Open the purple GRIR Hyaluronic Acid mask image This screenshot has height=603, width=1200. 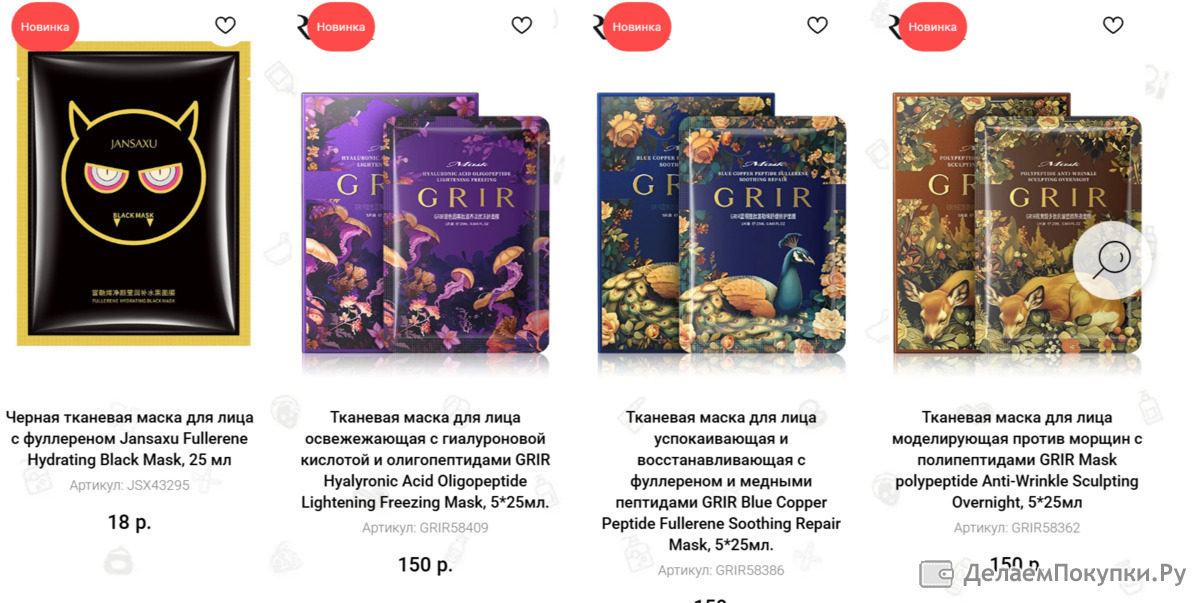pyautogui.click(x=426, y=222)
